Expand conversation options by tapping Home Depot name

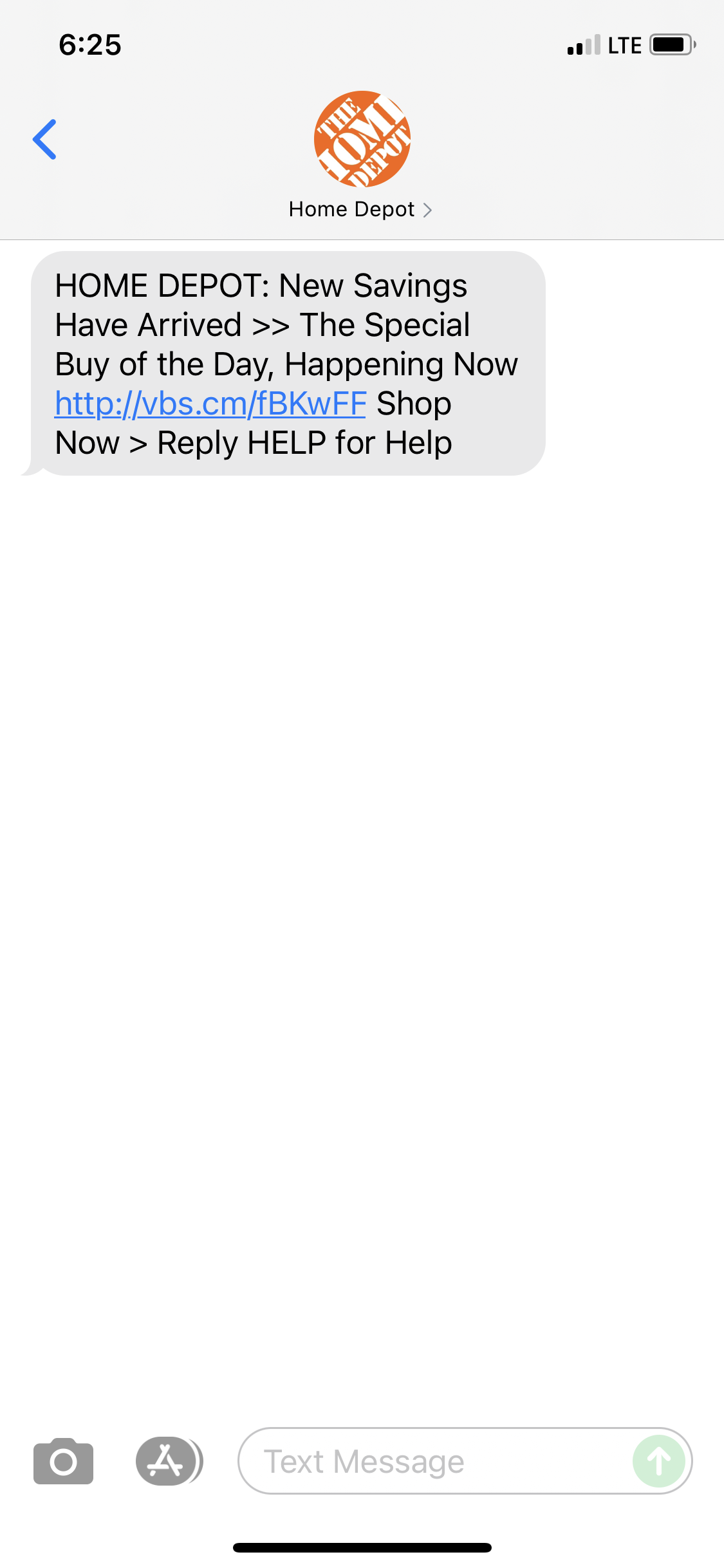[x=351, y=209]
